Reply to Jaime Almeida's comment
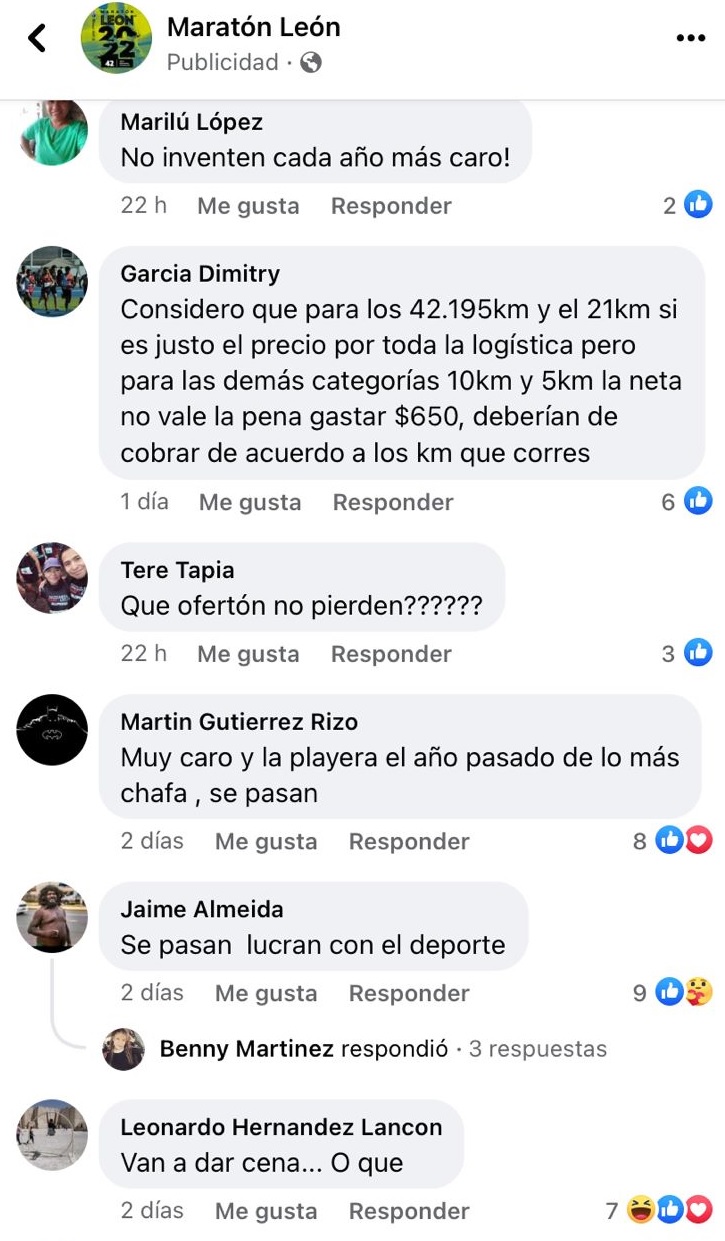The height and width of the screenshot is (1241, 725). [409, 993]
